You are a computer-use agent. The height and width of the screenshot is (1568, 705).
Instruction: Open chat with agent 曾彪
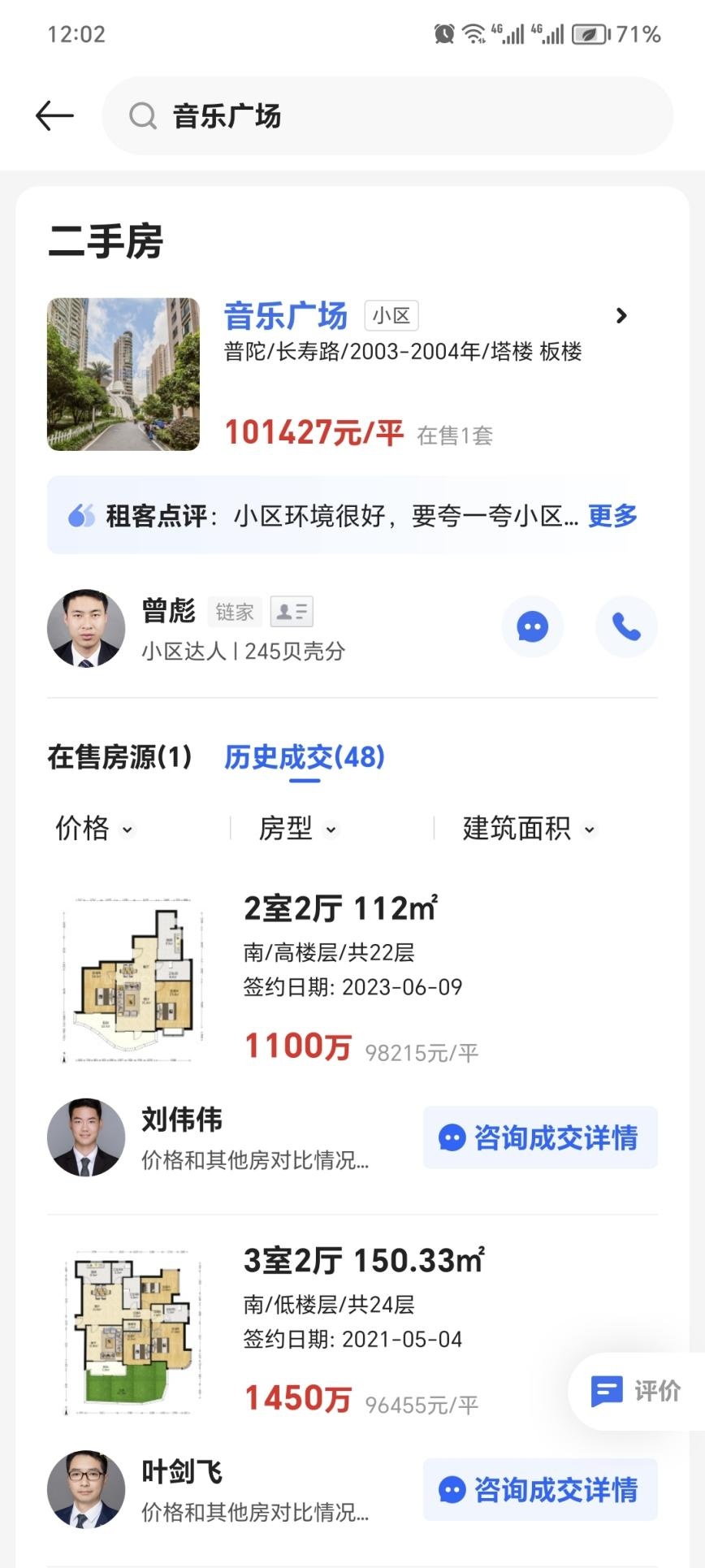[533, 626]
